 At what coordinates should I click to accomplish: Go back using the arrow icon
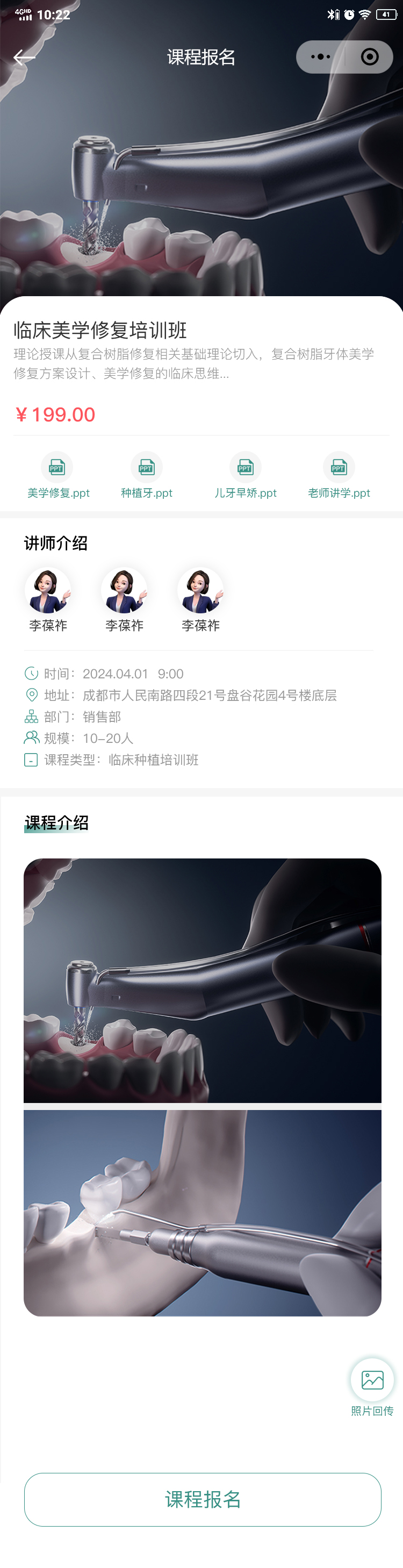[x=24, y=57]
